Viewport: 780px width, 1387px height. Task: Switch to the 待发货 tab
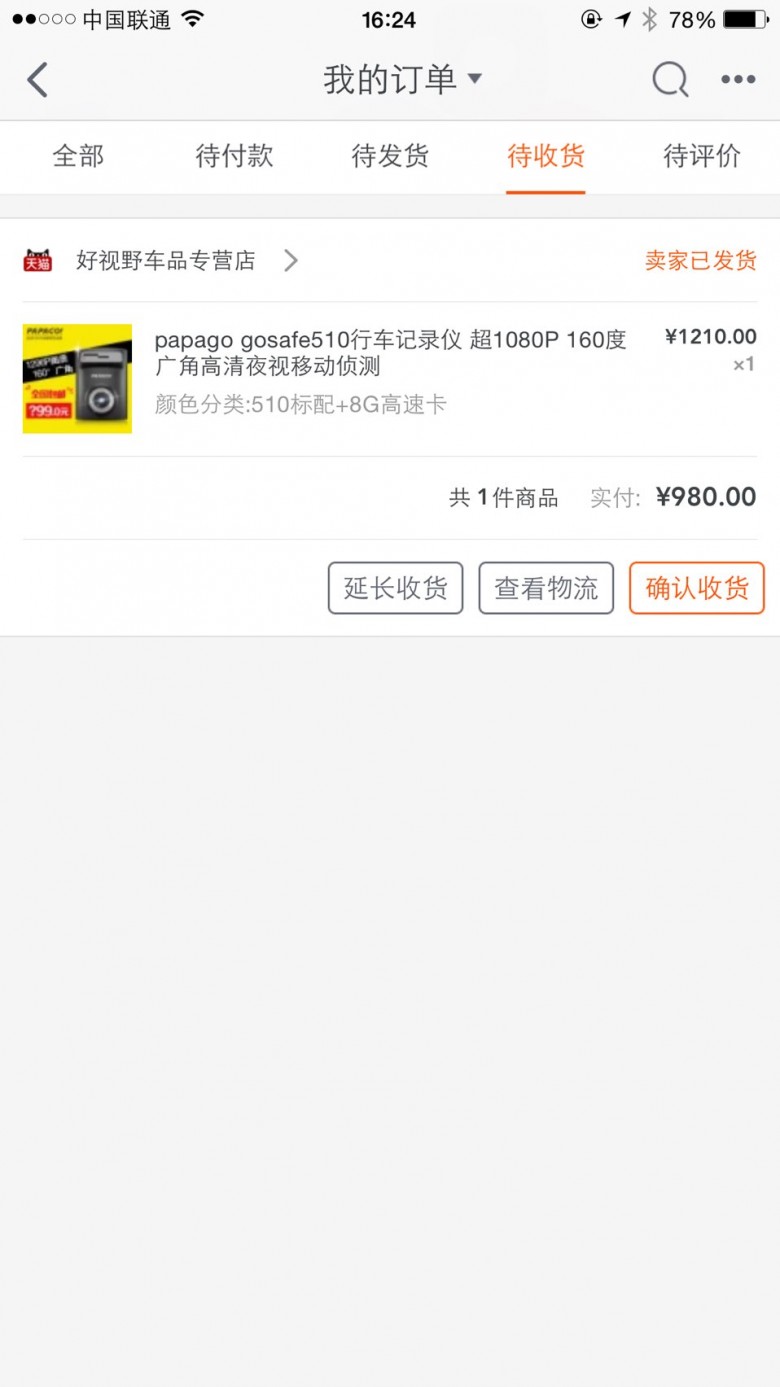390,156
